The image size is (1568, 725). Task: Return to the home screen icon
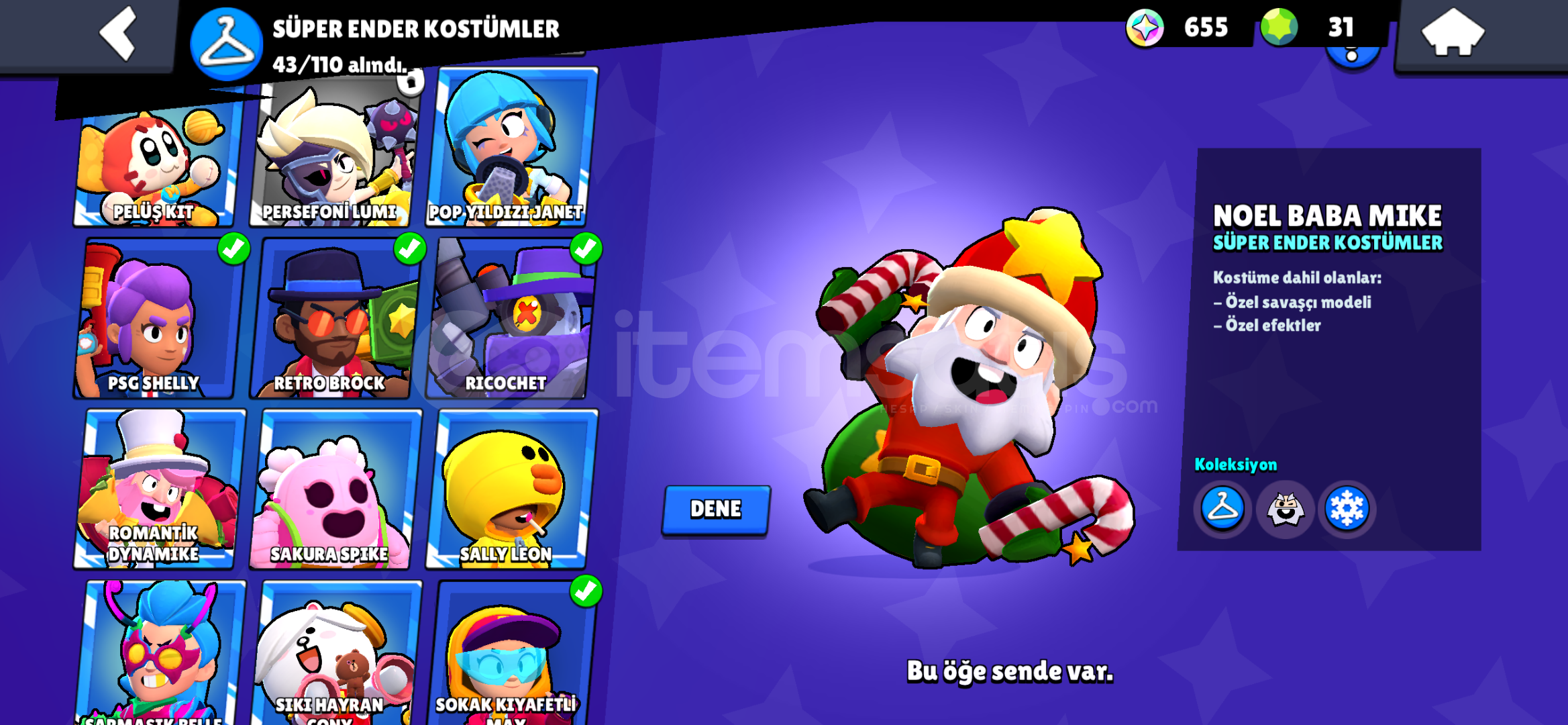coord(1453,32)
